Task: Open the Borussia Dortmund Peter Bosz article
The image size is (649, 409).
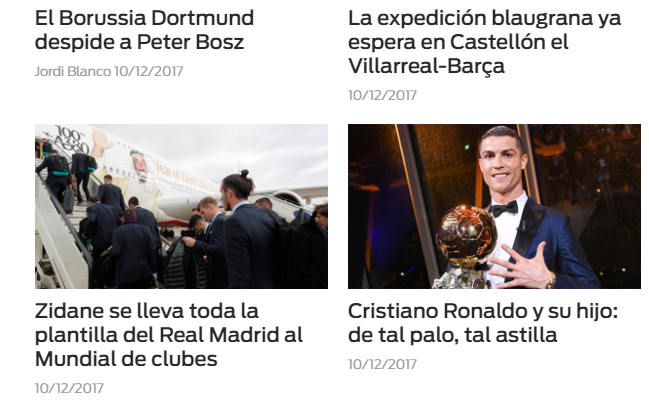Action: pos(144,30)
